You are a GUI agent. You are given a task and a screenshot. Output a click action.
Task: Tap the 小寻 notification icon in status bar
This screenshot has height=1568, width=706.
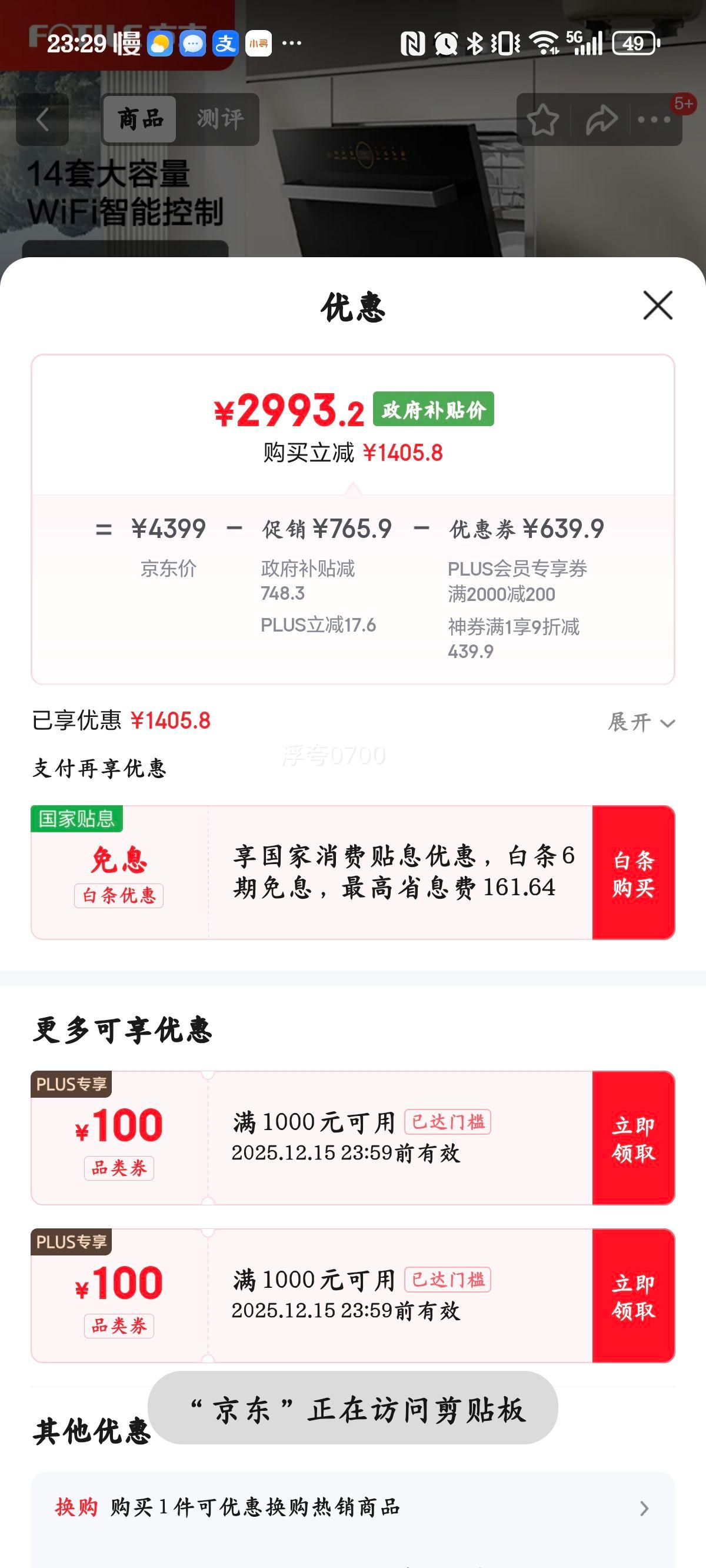(x=258, y=42)
